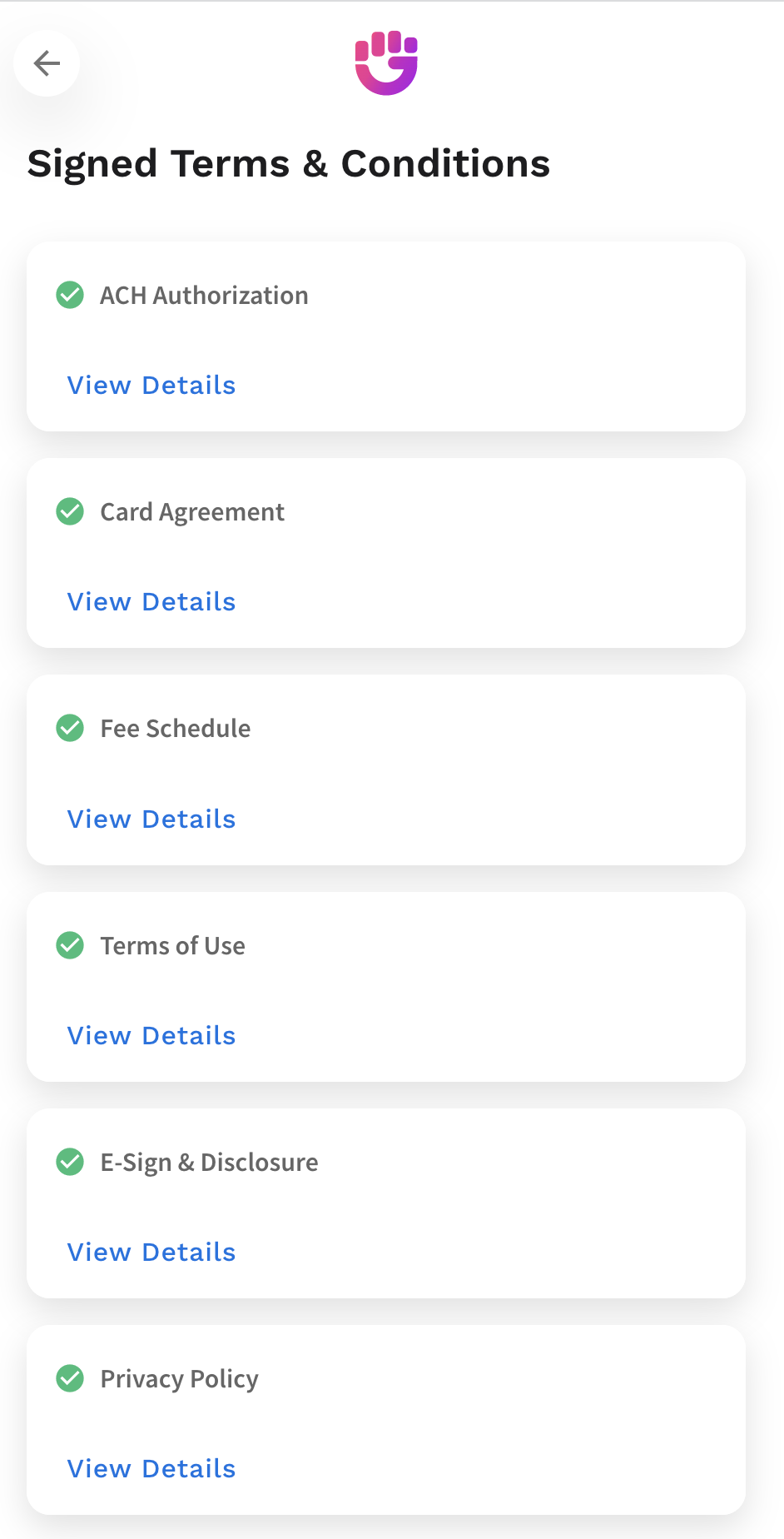Click the green checkmark beside Privacy Policy
The image size is (784, 1539).
70,1378
